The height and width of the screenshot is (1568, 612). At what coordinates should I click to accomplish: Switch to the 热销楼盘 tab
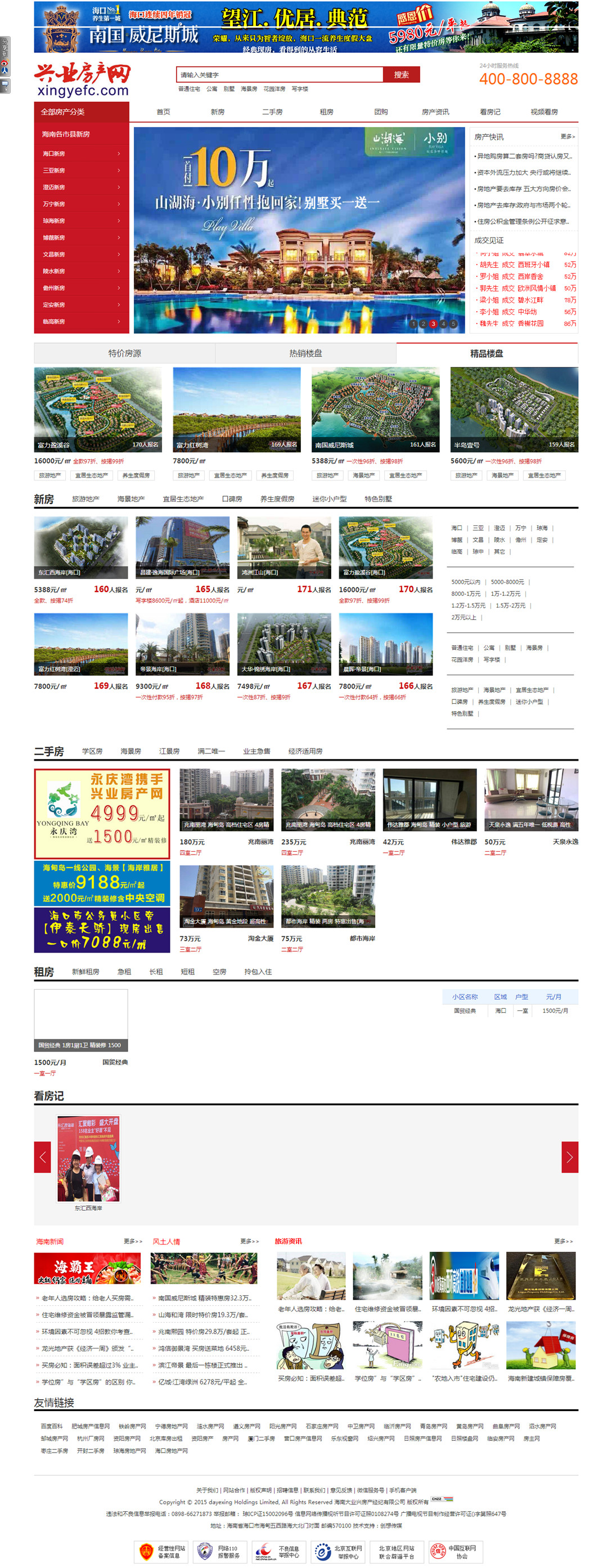(x=305, y=354)
